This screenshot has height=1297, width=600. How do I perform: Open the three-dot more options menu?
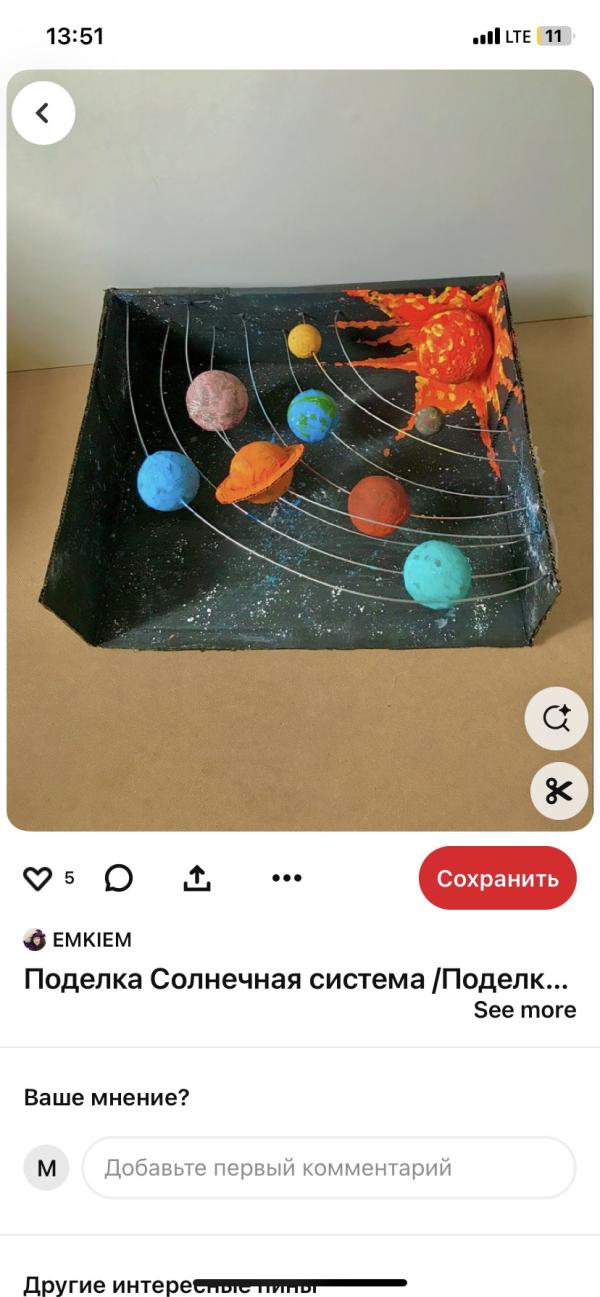click(286, 878)
